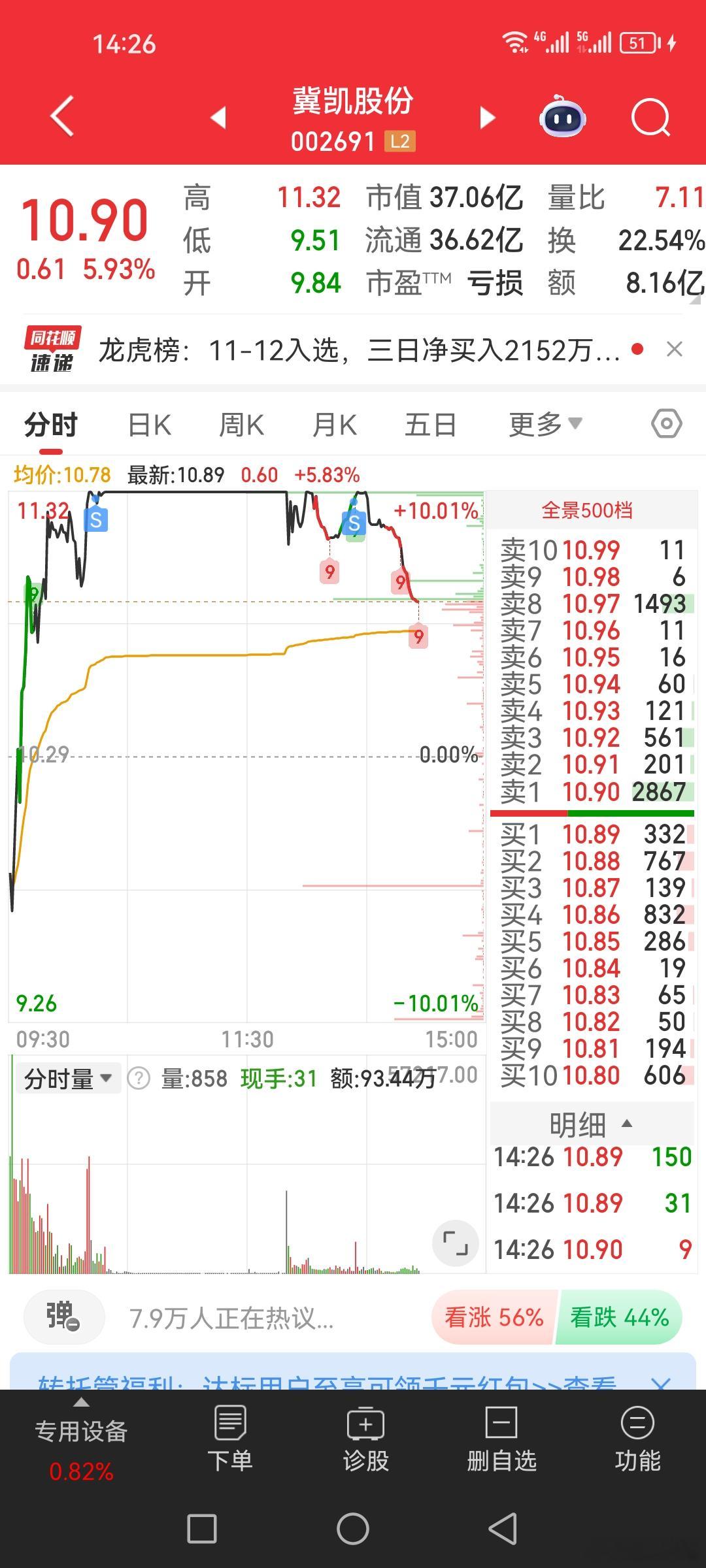Switch to the 周K chart tab
The image size is (706, 1568).
pyautogui.click(x=241, y=425)
